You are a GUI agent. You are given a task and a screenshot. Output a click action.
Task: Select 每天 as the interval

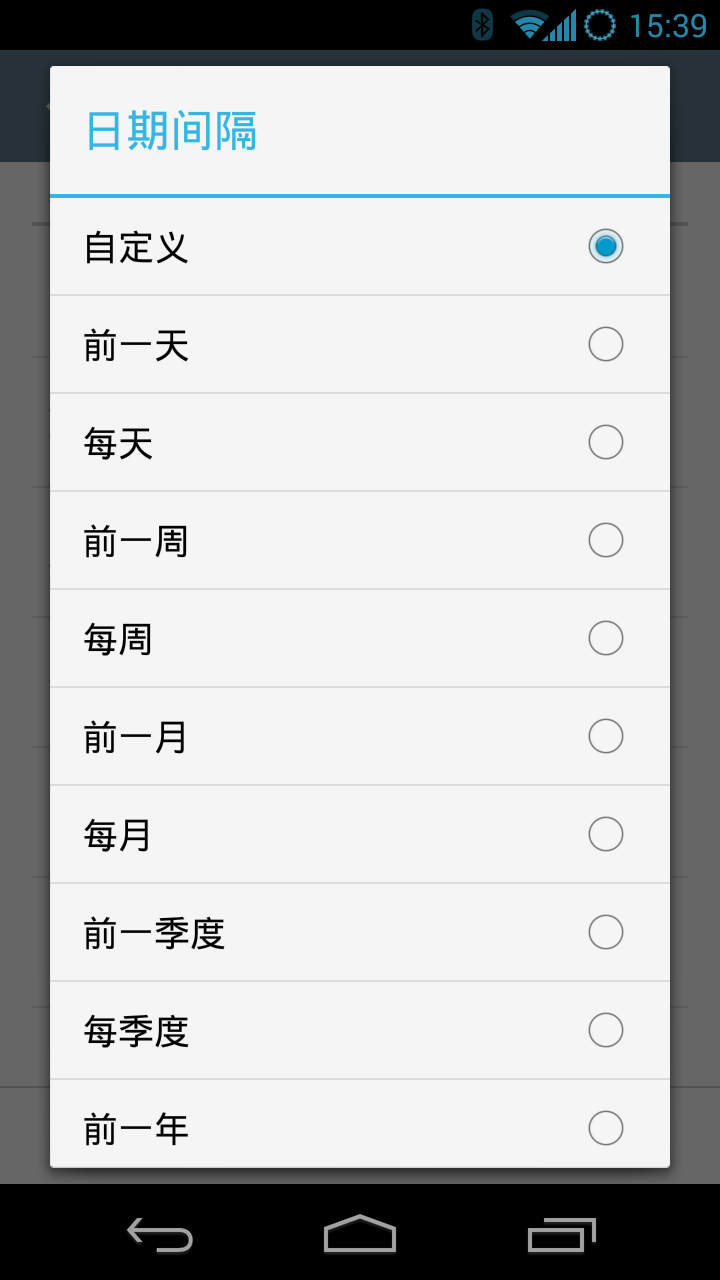click(360, 442)
